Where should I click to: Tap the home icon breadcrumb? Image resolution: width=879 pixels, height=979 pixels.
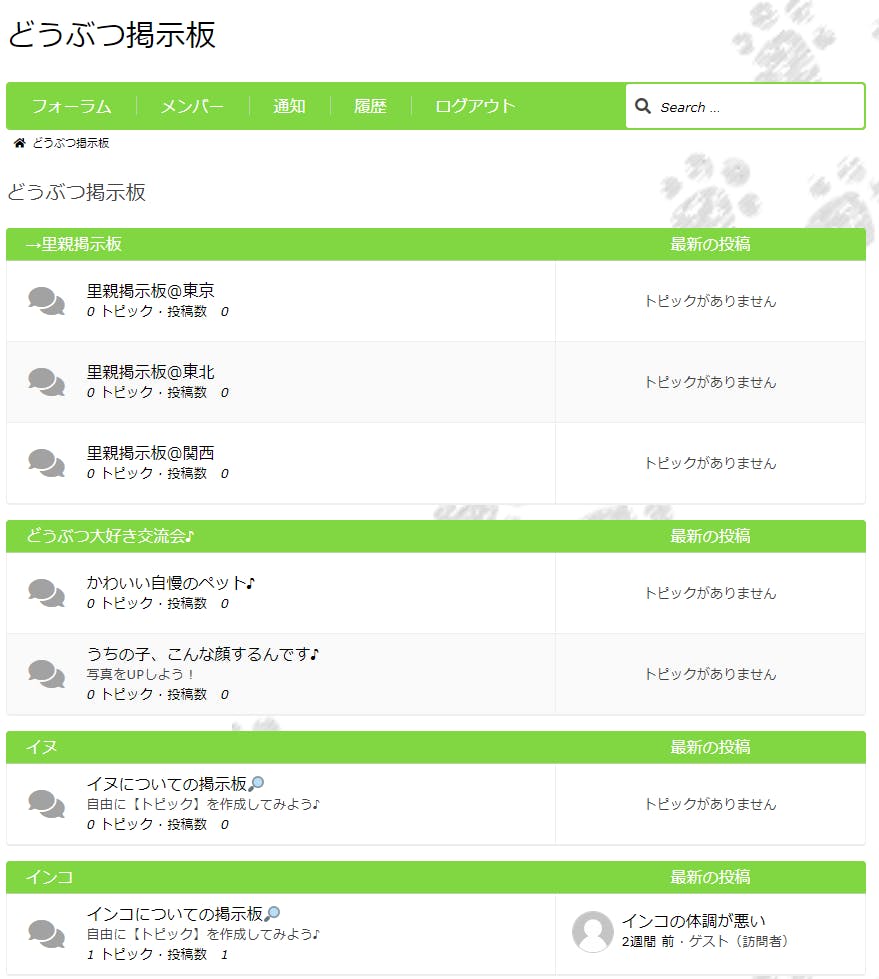click(x=19, y=143)
